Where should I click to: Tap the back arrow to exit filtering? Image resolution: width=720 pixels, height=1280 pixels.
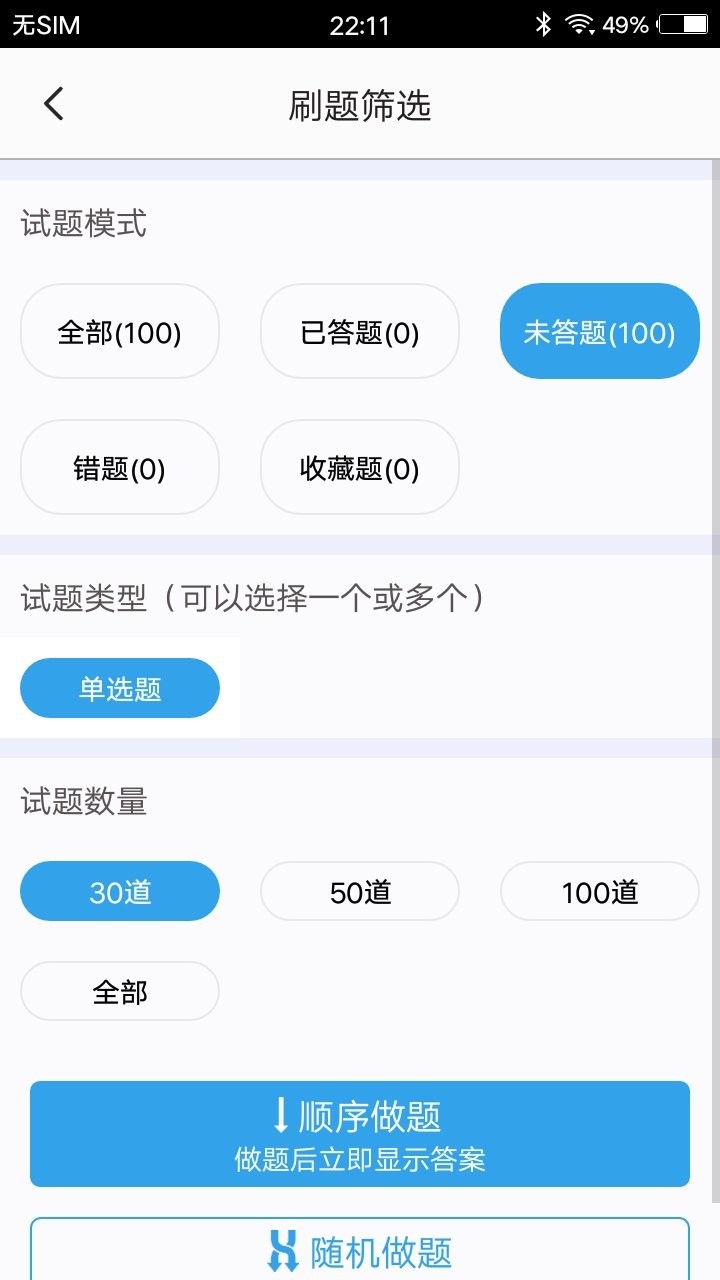(x=52, y=103)
